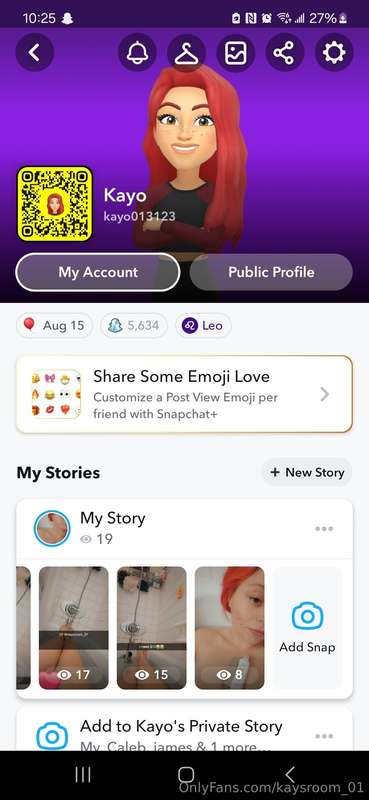Open My Story options menu
This screenshot has width=369, height=800.
coord(324,529)
